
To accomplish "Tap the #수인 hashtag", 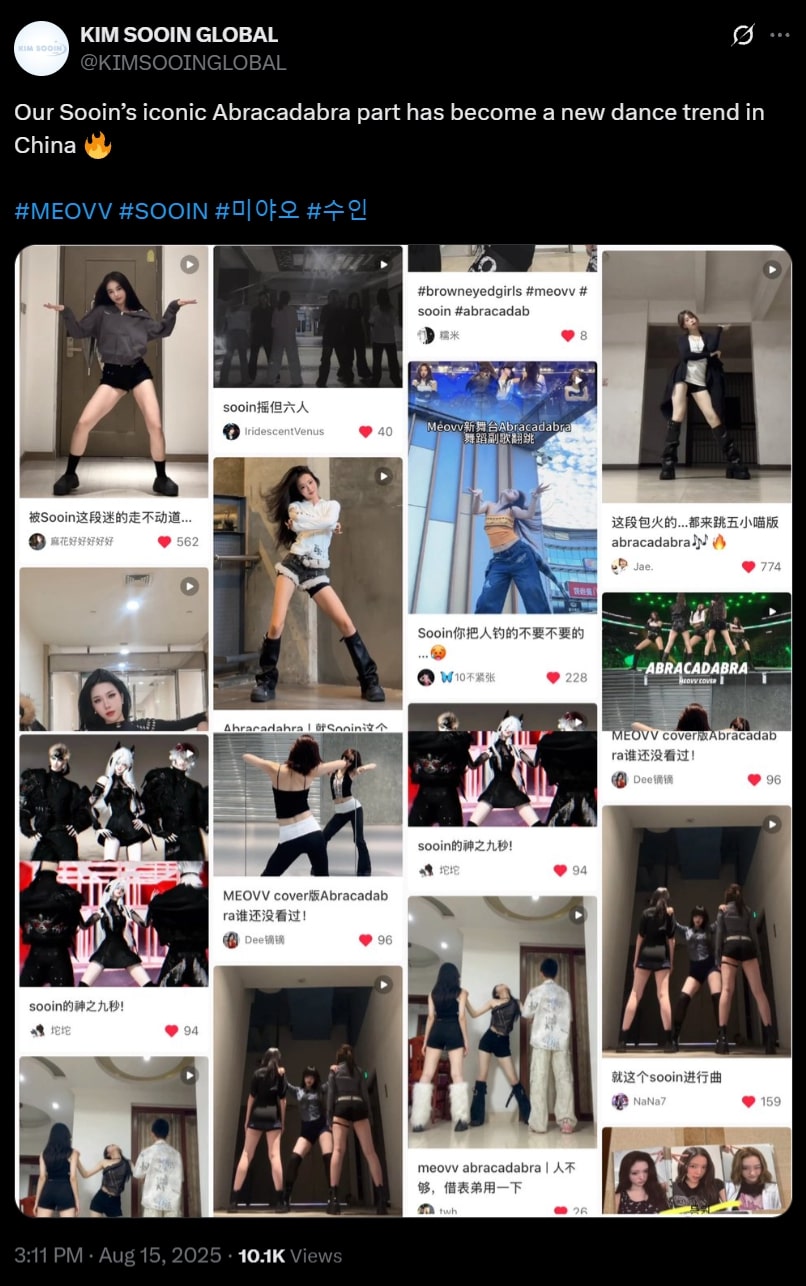I will 337,211.
